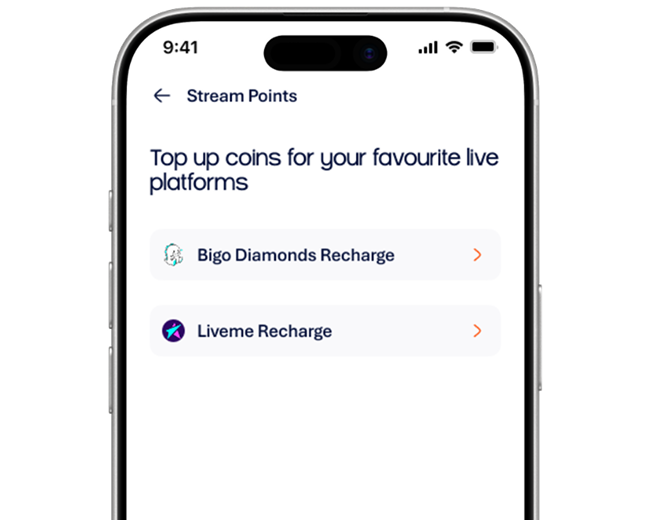Open Liveme Recharge
Screen dimensions: 650x520
point(324,331)
